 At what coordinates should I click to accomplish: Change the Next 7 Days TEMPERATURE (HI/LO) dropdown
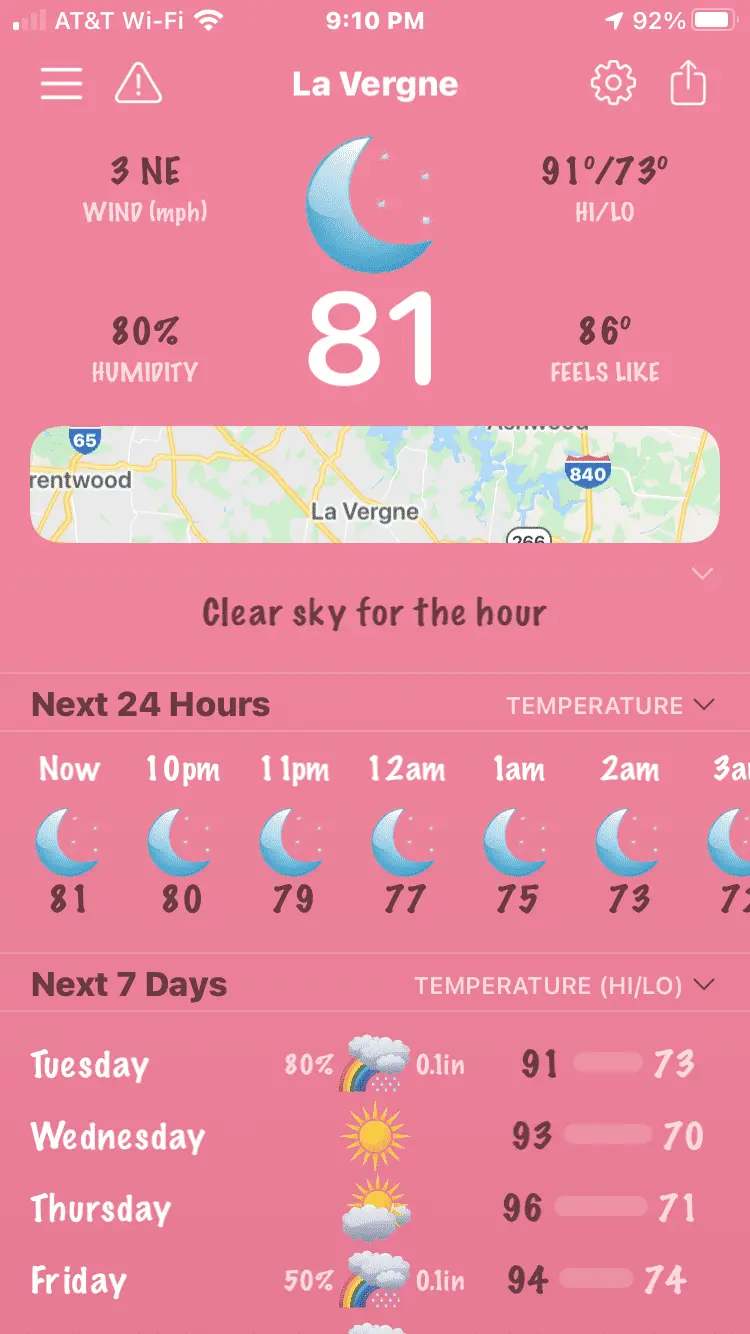(x=565, y=986)
